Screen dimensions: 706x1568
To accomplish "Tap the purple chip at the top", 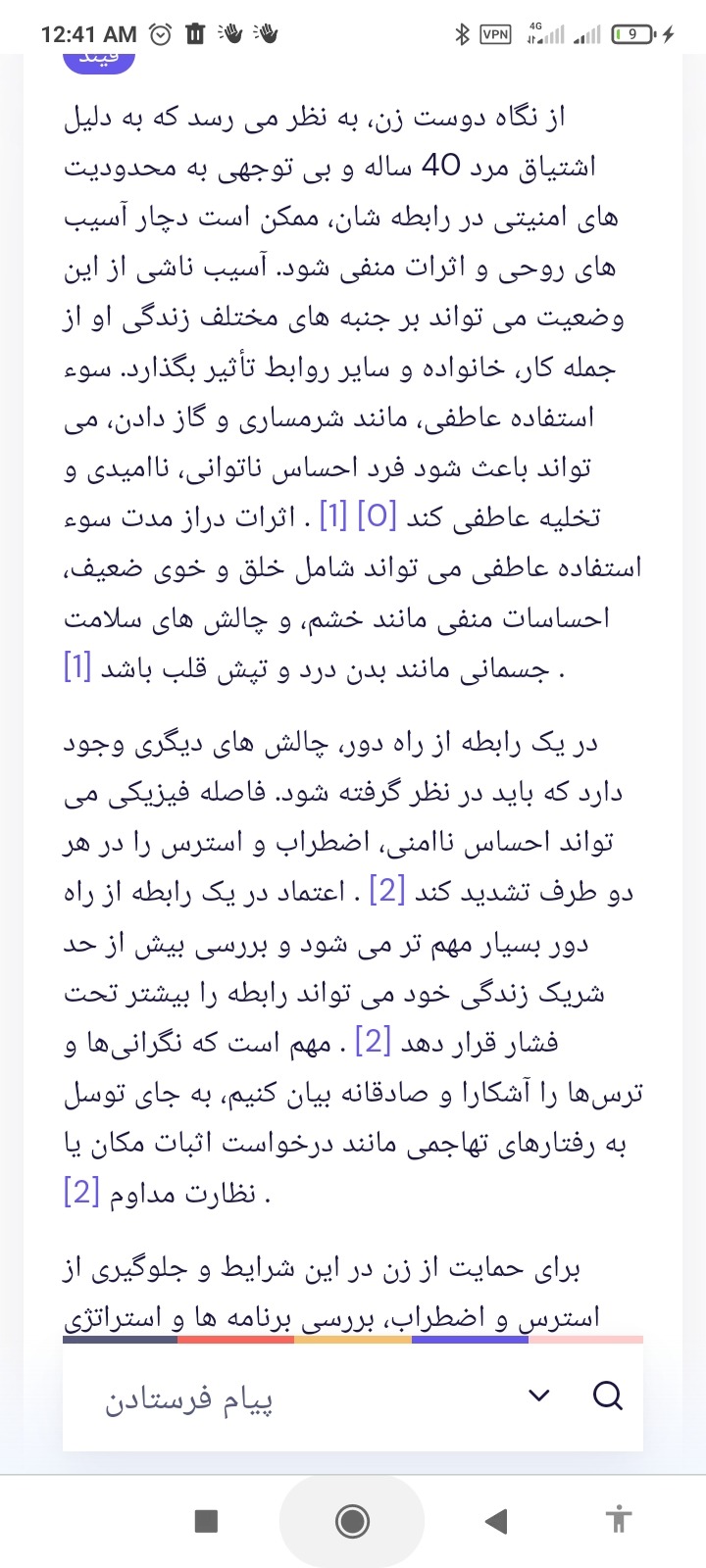I will point(98,59).
